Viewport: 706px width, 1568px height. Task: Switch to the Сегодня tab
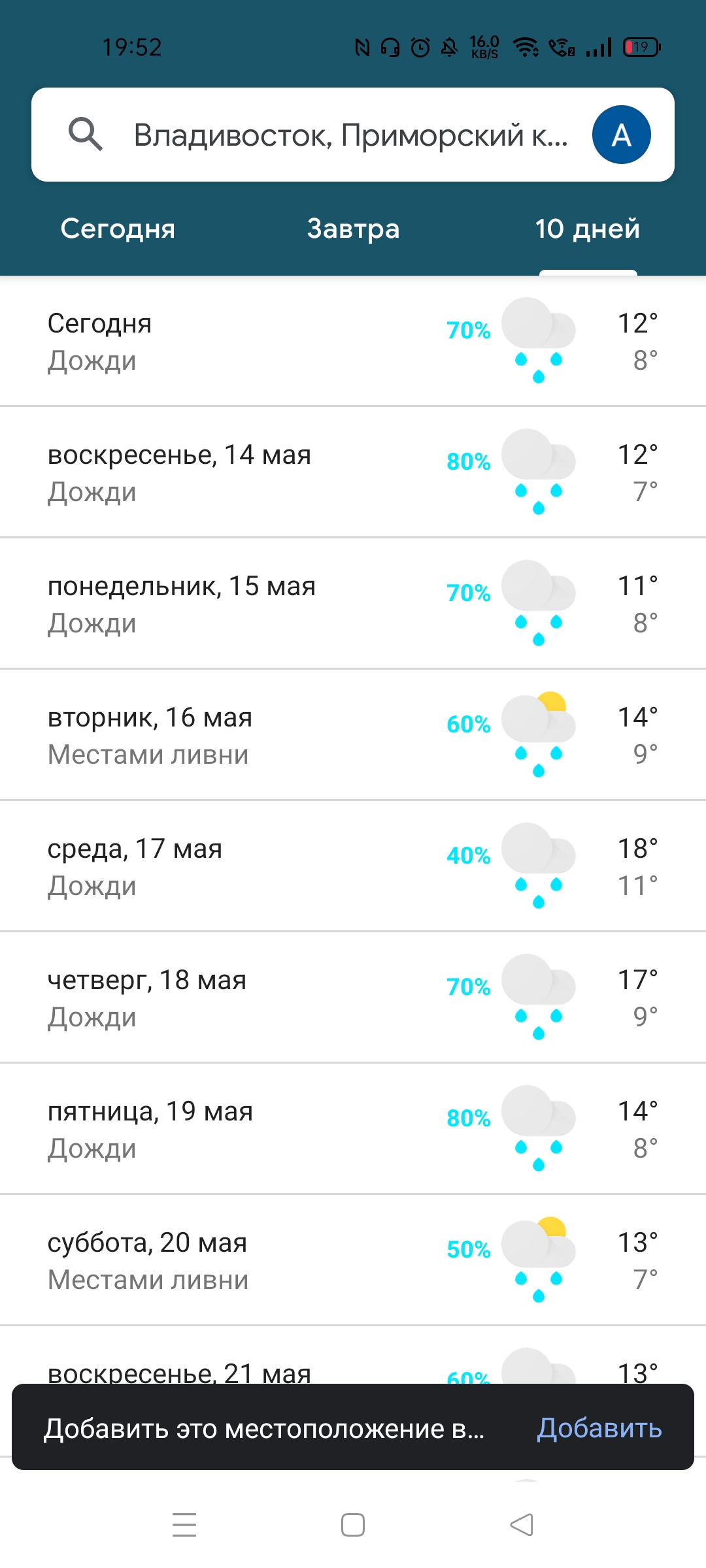tap(118, 229)
